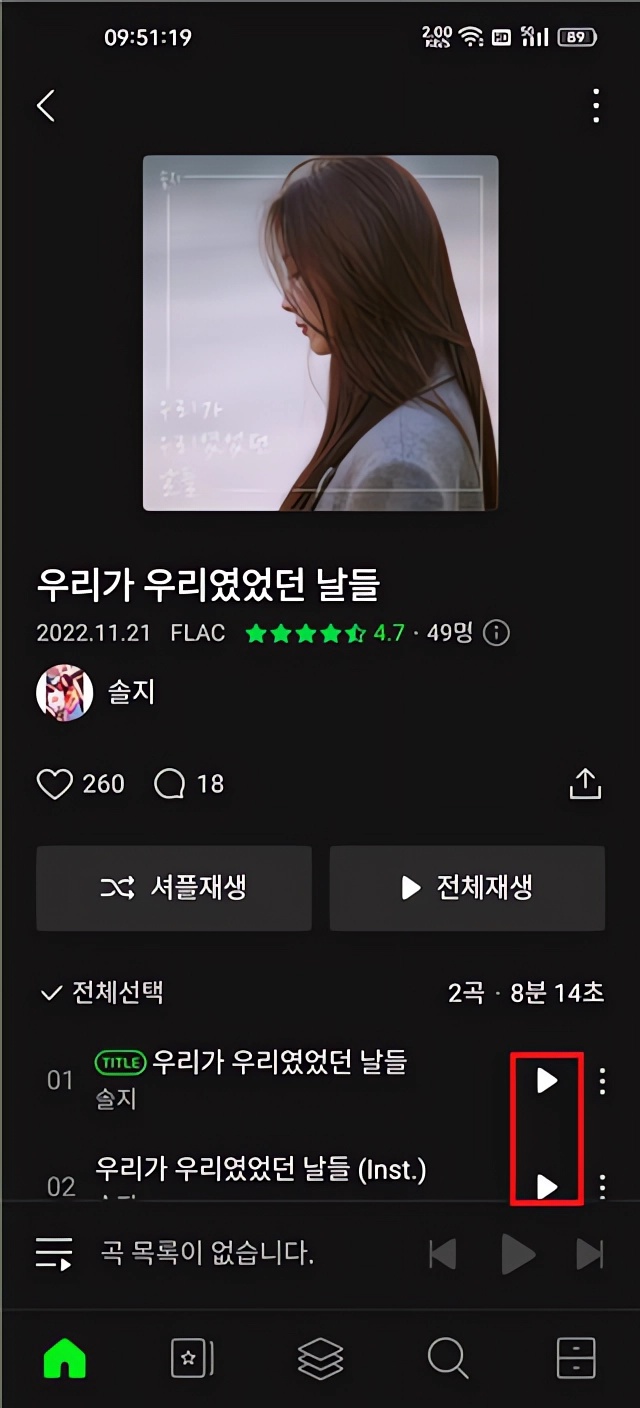Go back using the top arrow
This screenshot has width=640, height=1408.
46,106
